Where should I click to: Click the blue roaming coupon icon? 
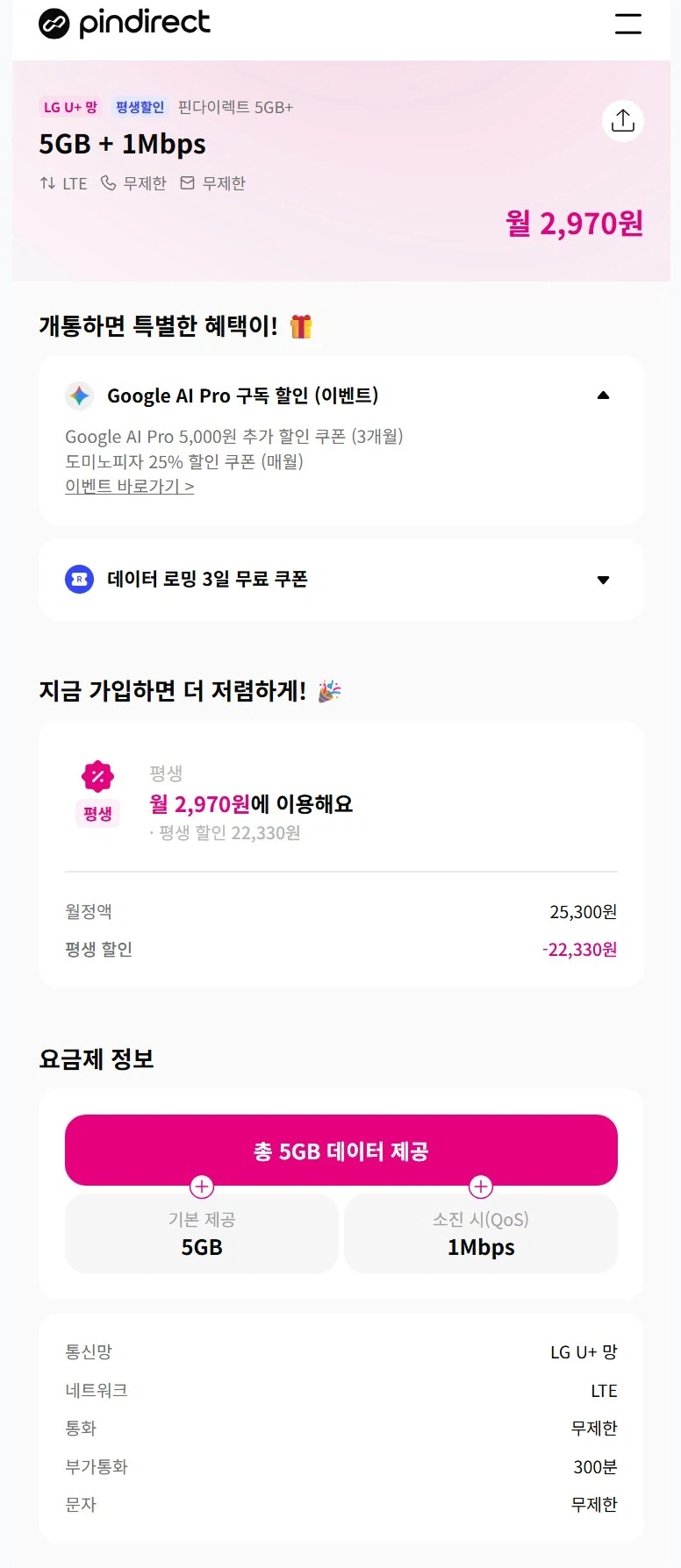[x=78, y=579]
